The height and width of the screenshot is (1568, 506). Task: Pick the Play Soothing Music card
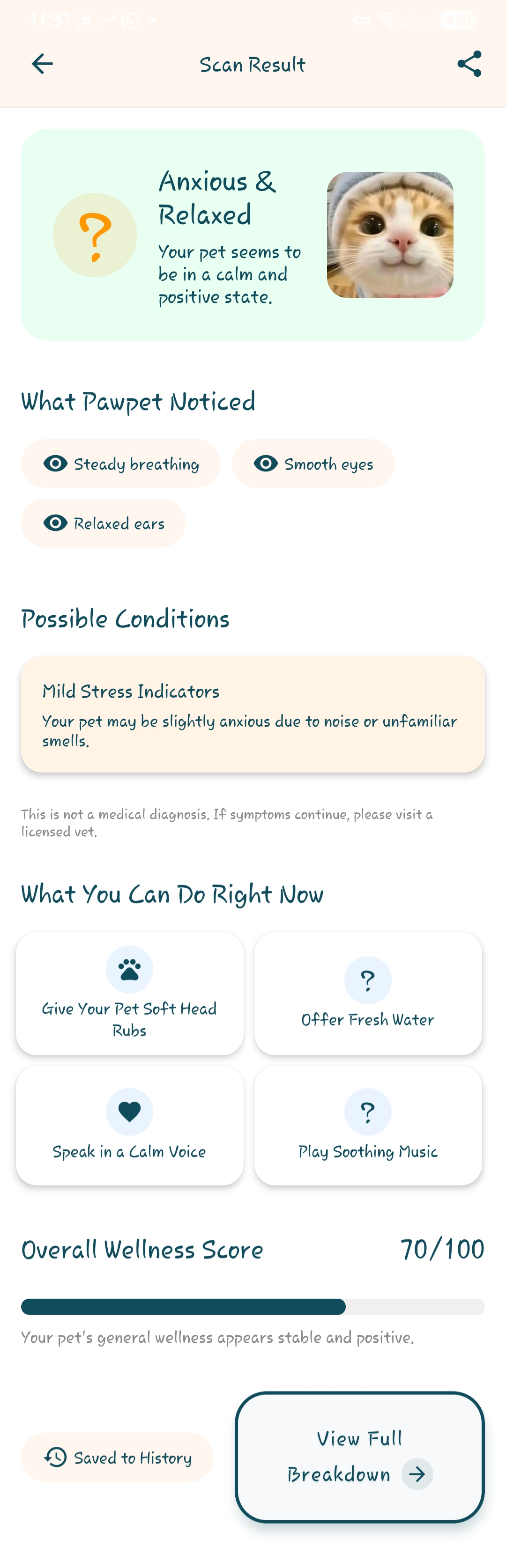(x=368, y=1125)
